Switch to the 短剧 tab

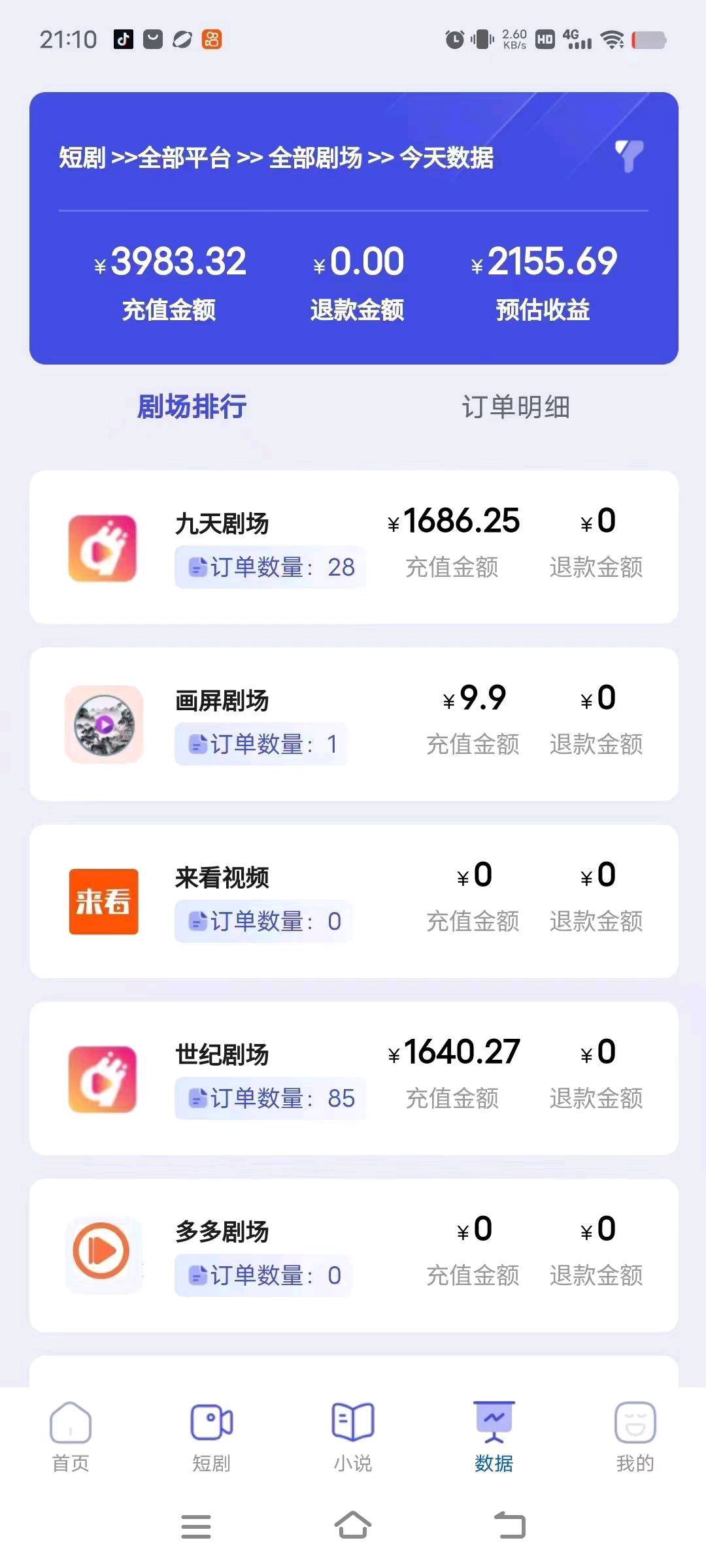tap(211, 1436)
